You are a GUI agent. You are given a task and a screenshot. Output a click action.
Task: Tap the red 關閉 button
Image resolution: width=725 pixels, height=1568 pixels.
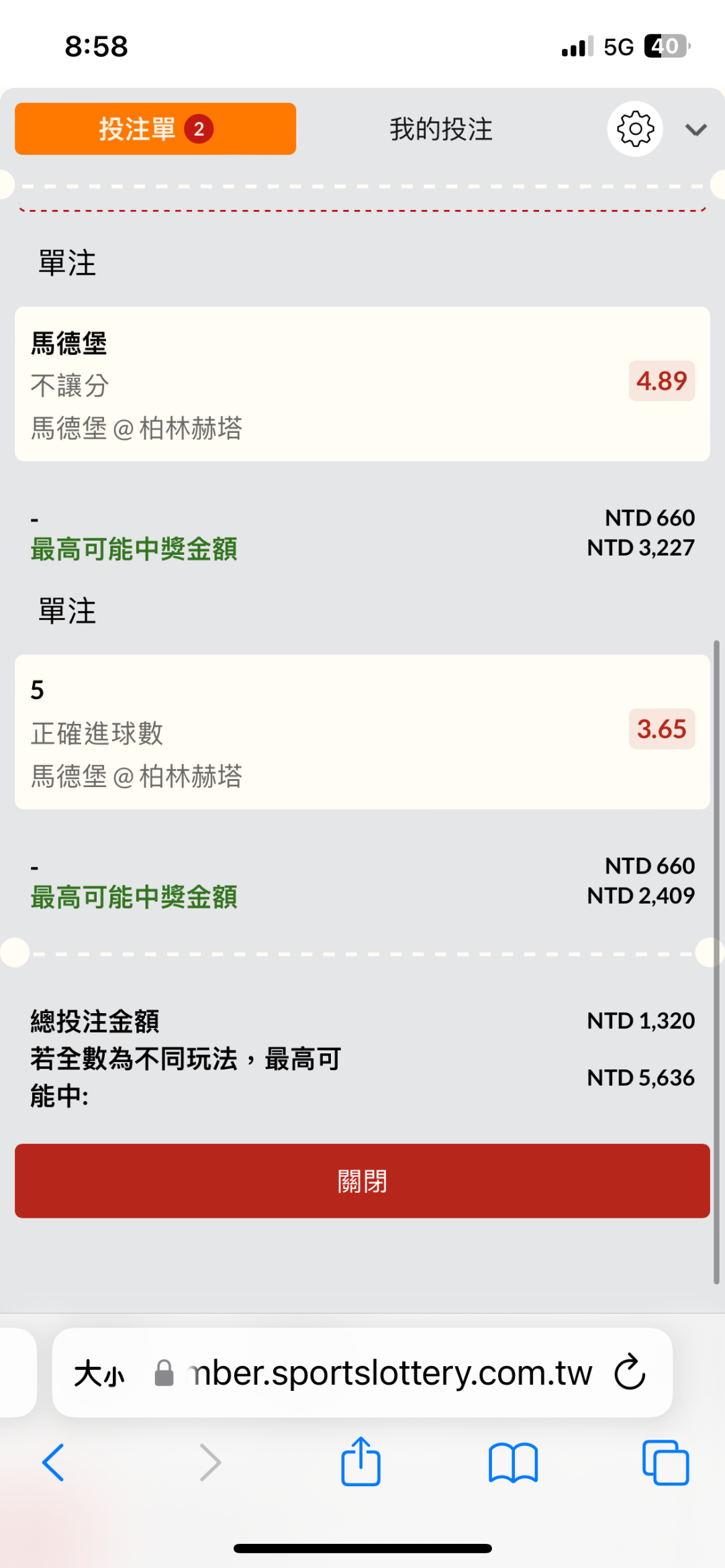pyautogui.click(x=362, y=1181)
